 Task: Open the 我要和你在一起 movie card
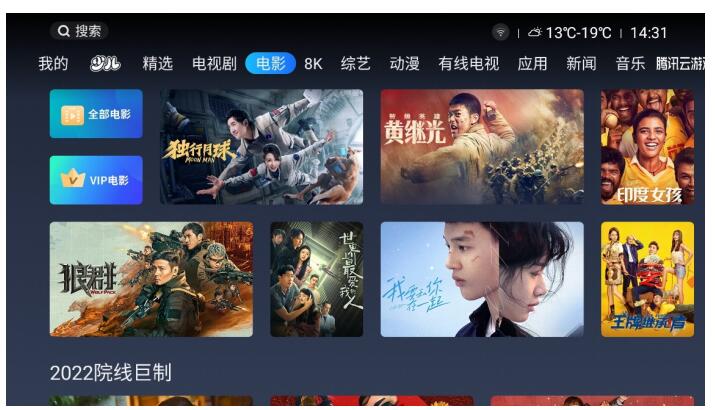click(x=481, y=279)
